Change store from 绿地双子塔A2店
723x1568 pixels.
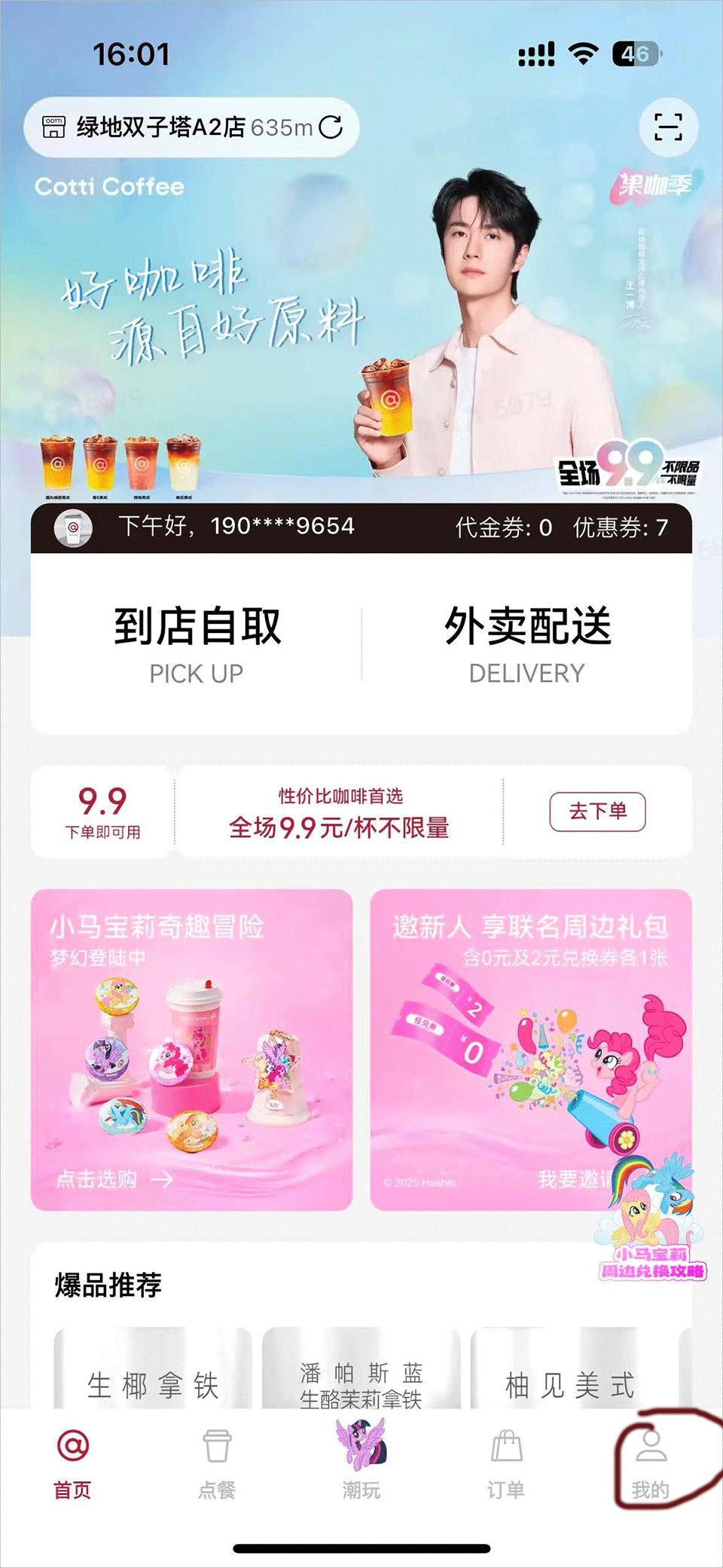(x=192, y=127)
